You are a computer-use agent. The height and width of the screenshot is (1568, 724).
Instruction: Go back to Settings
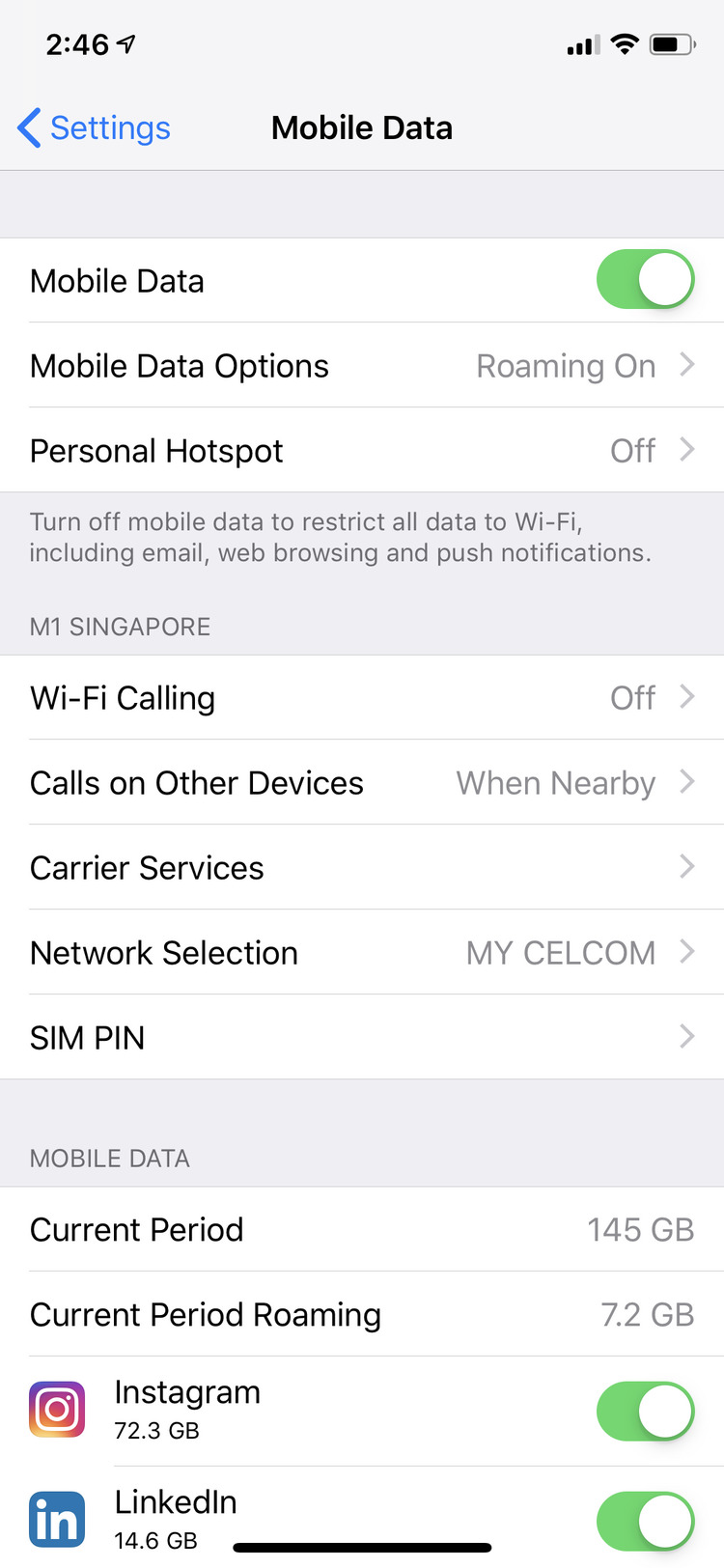click(95, 127)
